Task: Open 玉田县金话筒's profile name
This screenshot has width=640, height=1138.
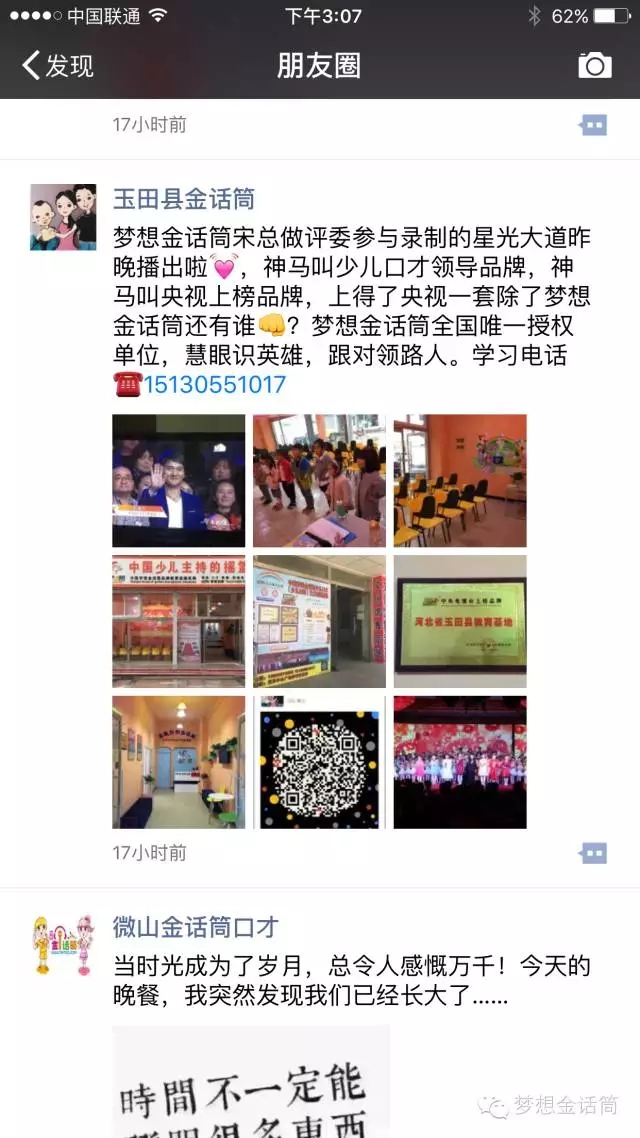Action: [183, 199]
